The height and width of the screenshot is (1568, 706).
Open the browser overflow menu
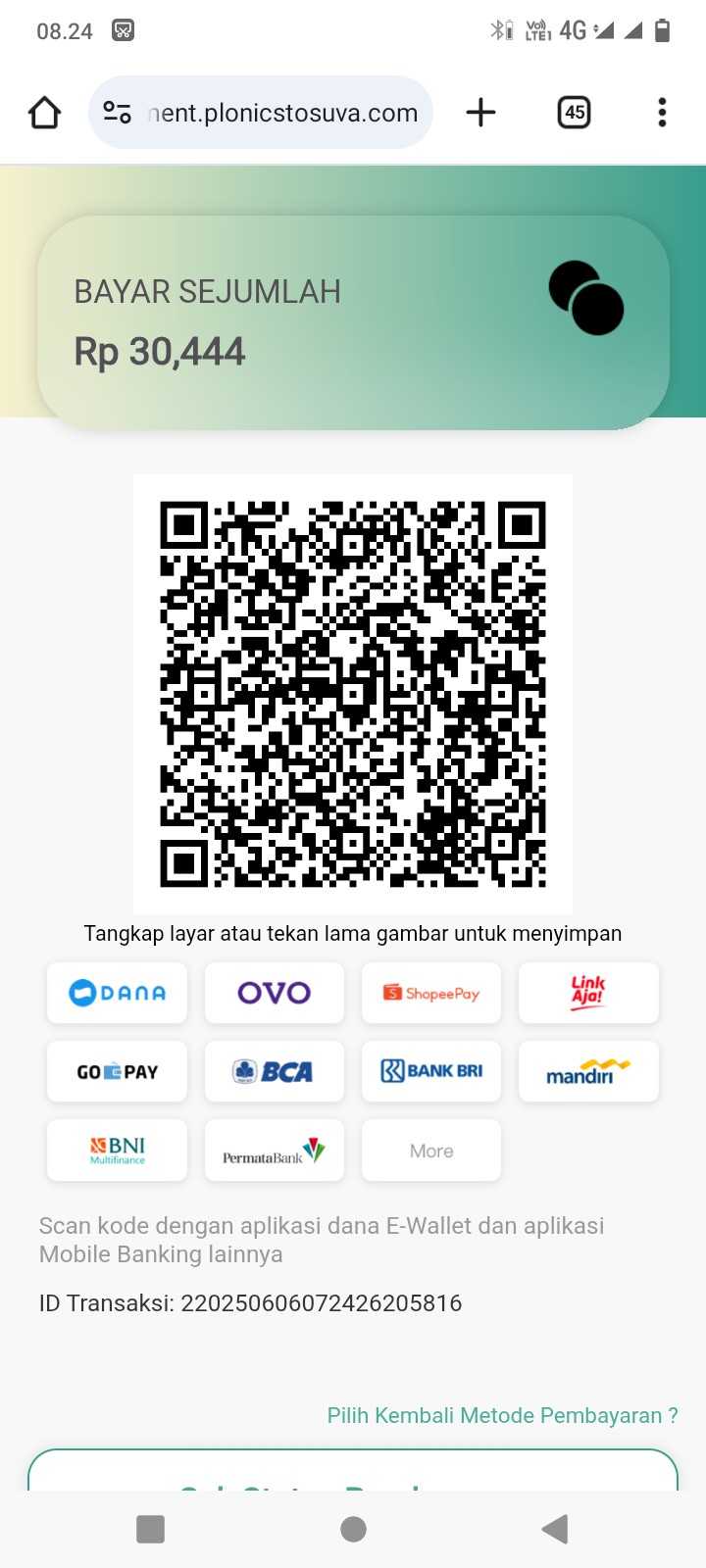pos(662,113)
